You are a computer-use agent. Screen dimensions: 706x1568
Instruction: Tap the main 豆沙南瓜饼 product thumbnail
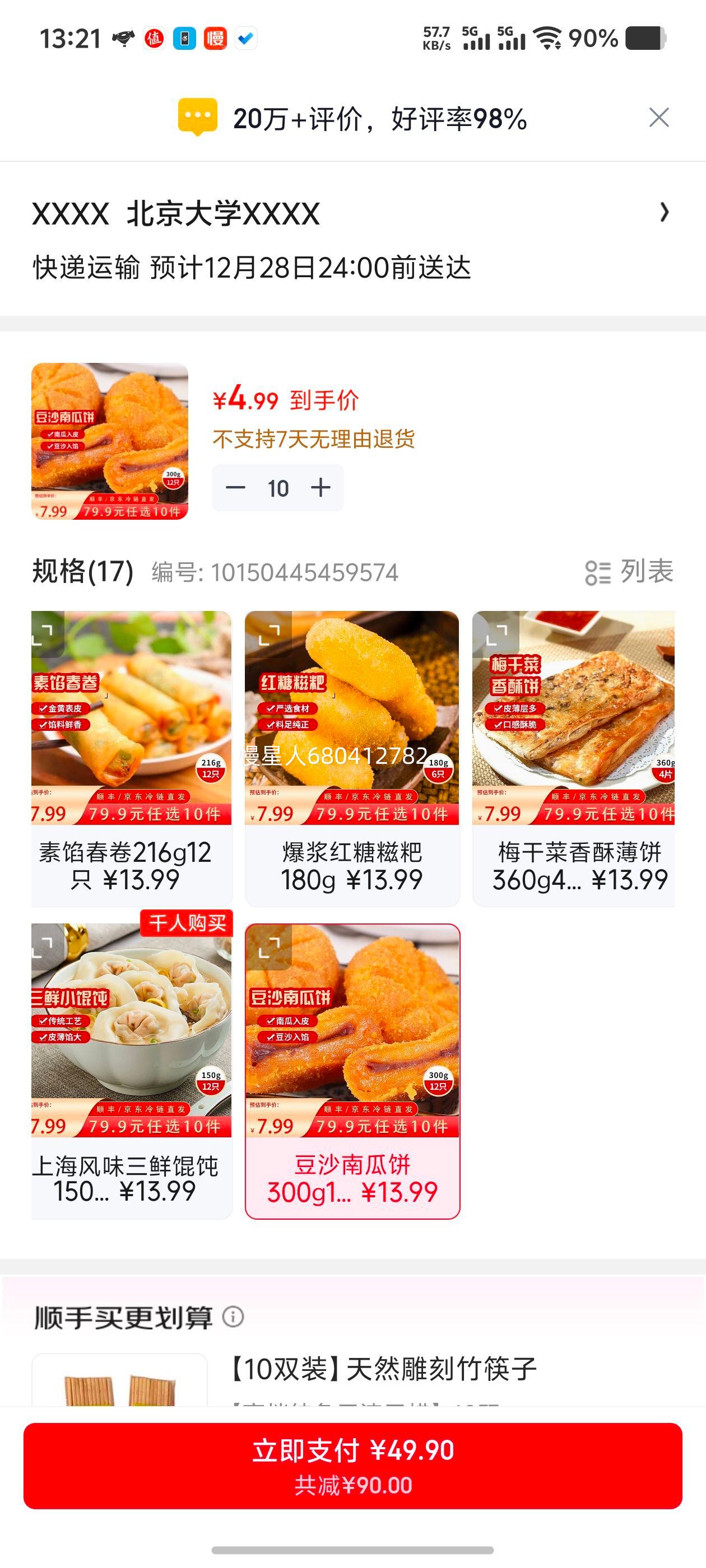pyautogui.click(x=110, y=441)
